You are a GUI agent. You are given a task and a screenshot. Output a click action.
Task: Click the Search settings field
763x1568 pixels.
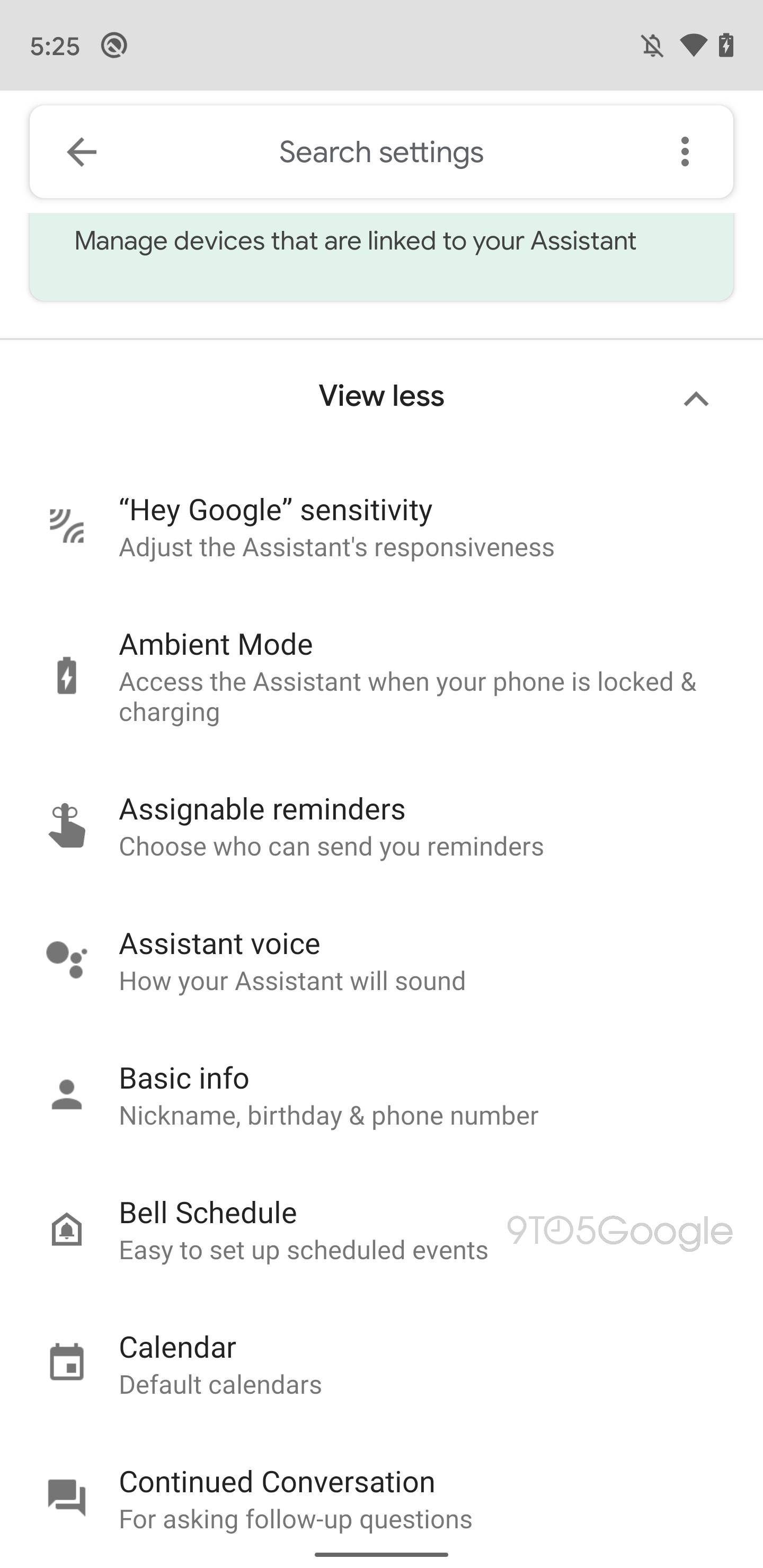tap(381, 152)
